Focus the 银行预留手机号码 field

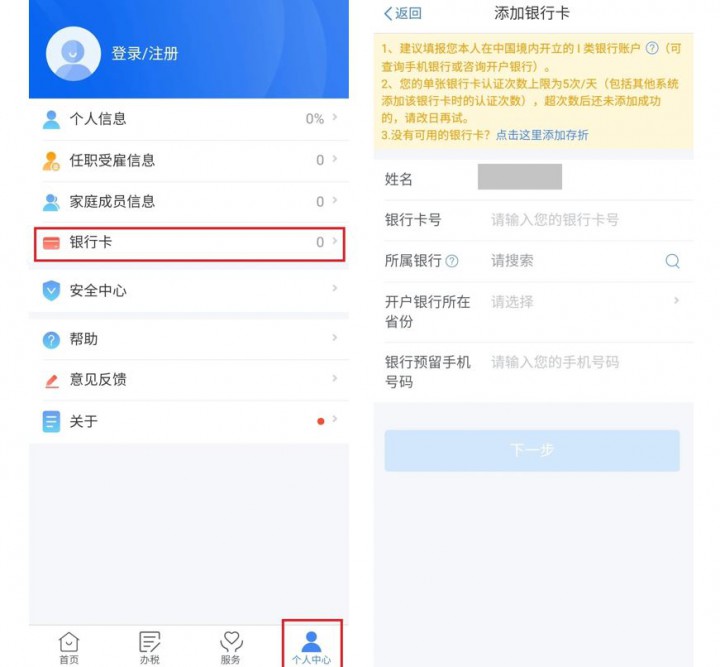584,362
